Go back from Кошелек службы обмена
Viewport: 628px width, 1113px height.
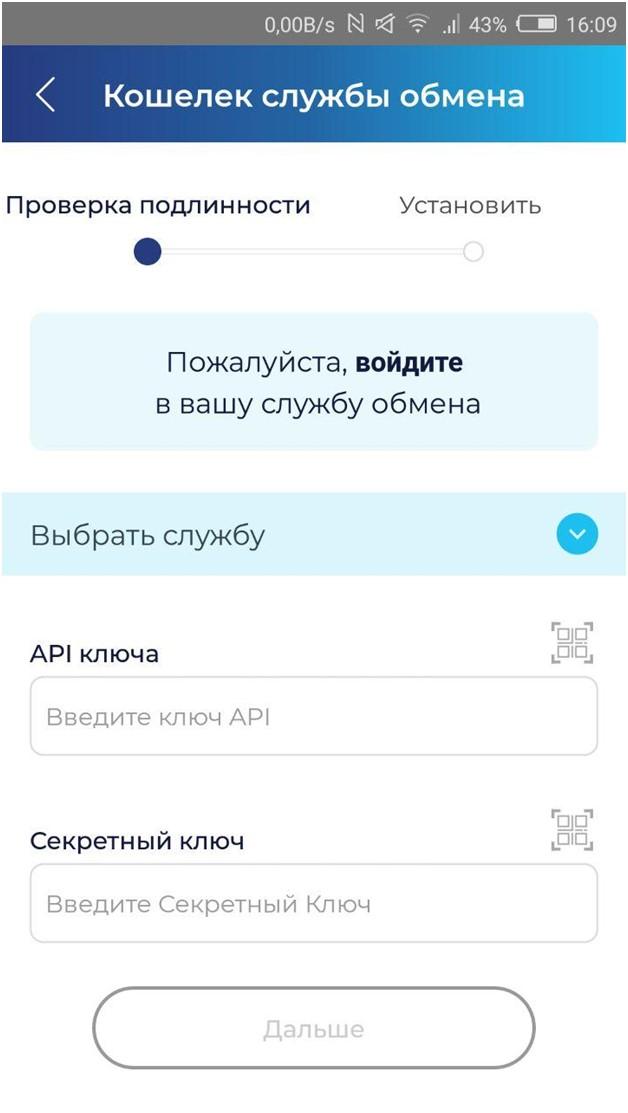(x=45, y=96)
